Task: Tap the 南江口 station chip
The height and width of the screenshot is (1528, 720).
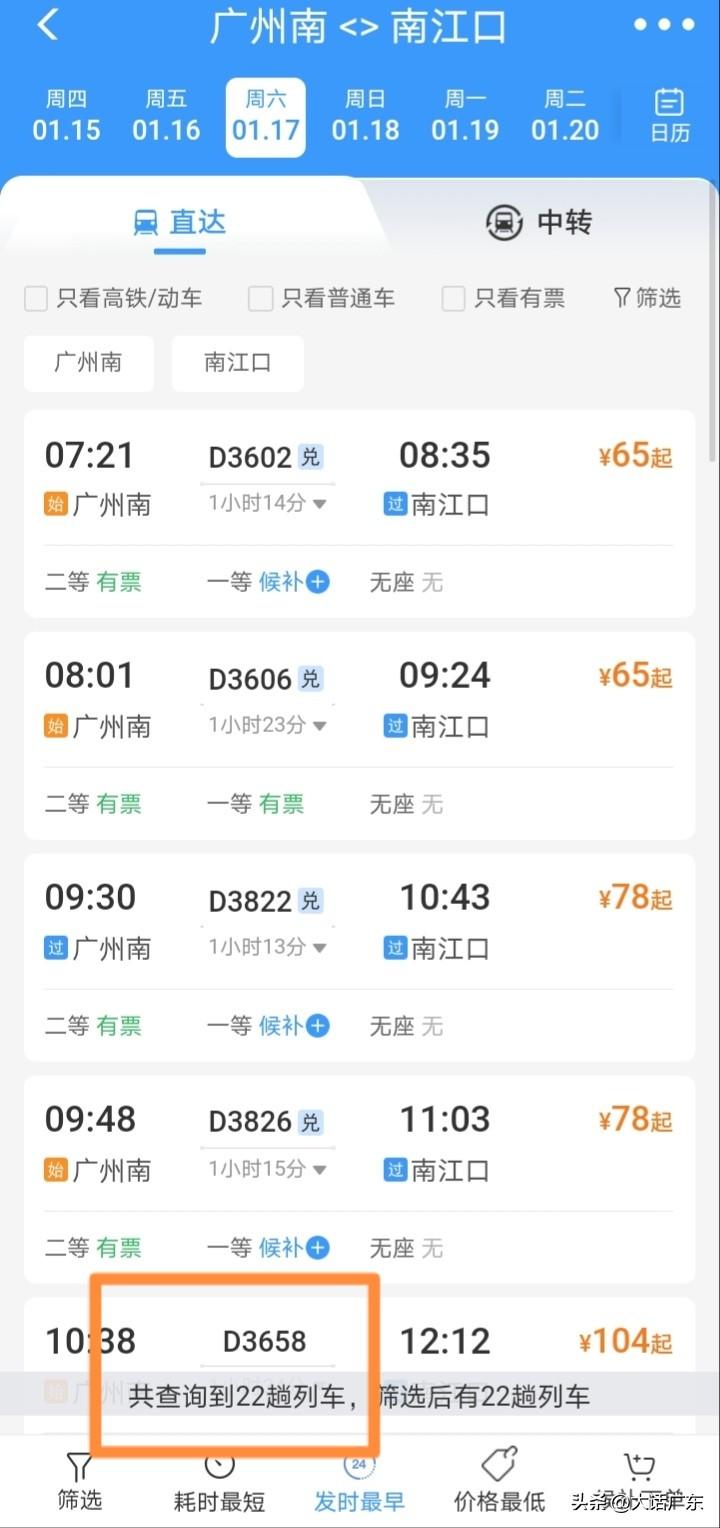Action: click(x=238, y=362)
